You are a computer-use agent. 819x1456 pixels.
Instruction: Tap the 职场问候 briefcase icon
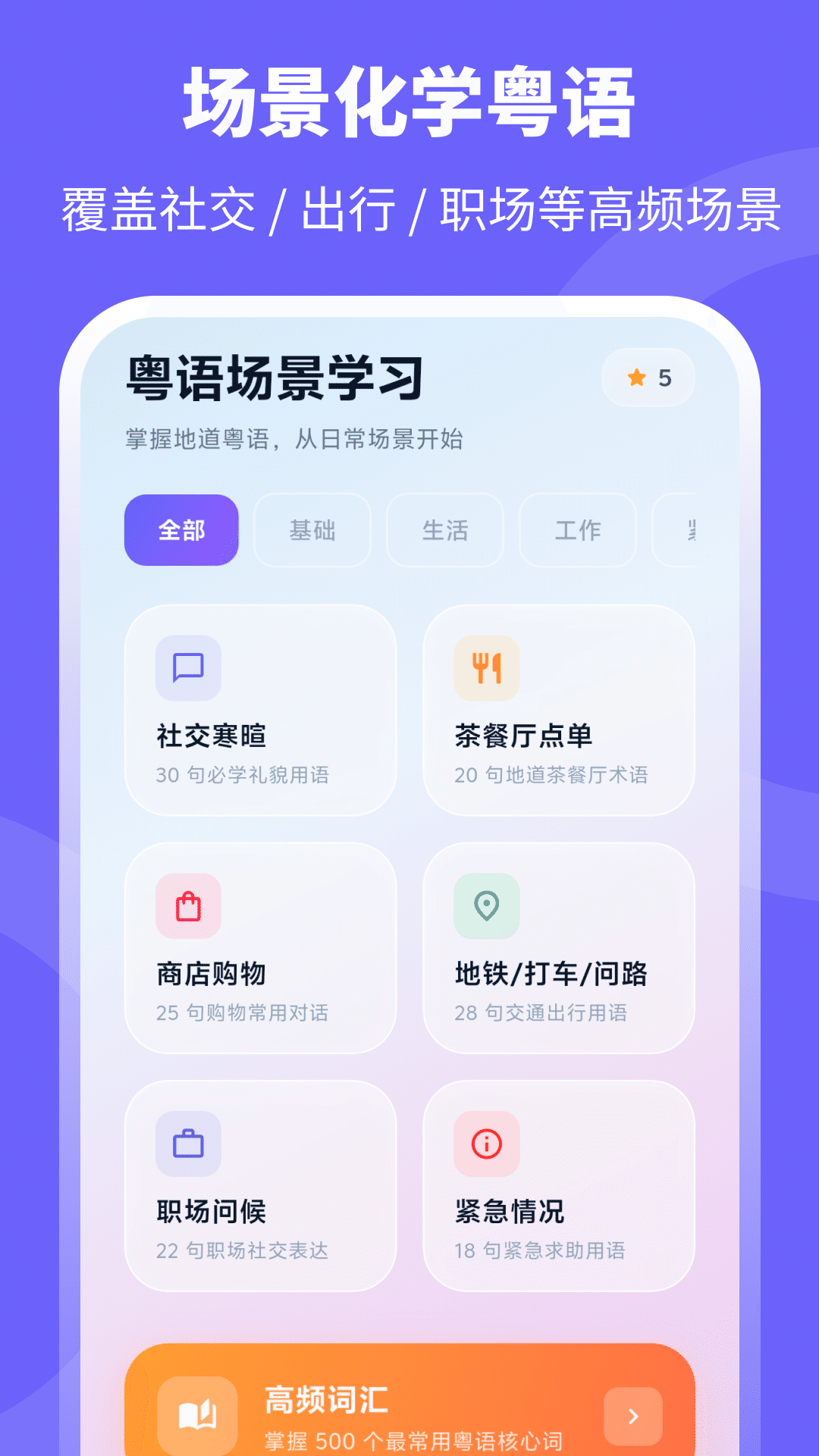[x=187, y=1144]
